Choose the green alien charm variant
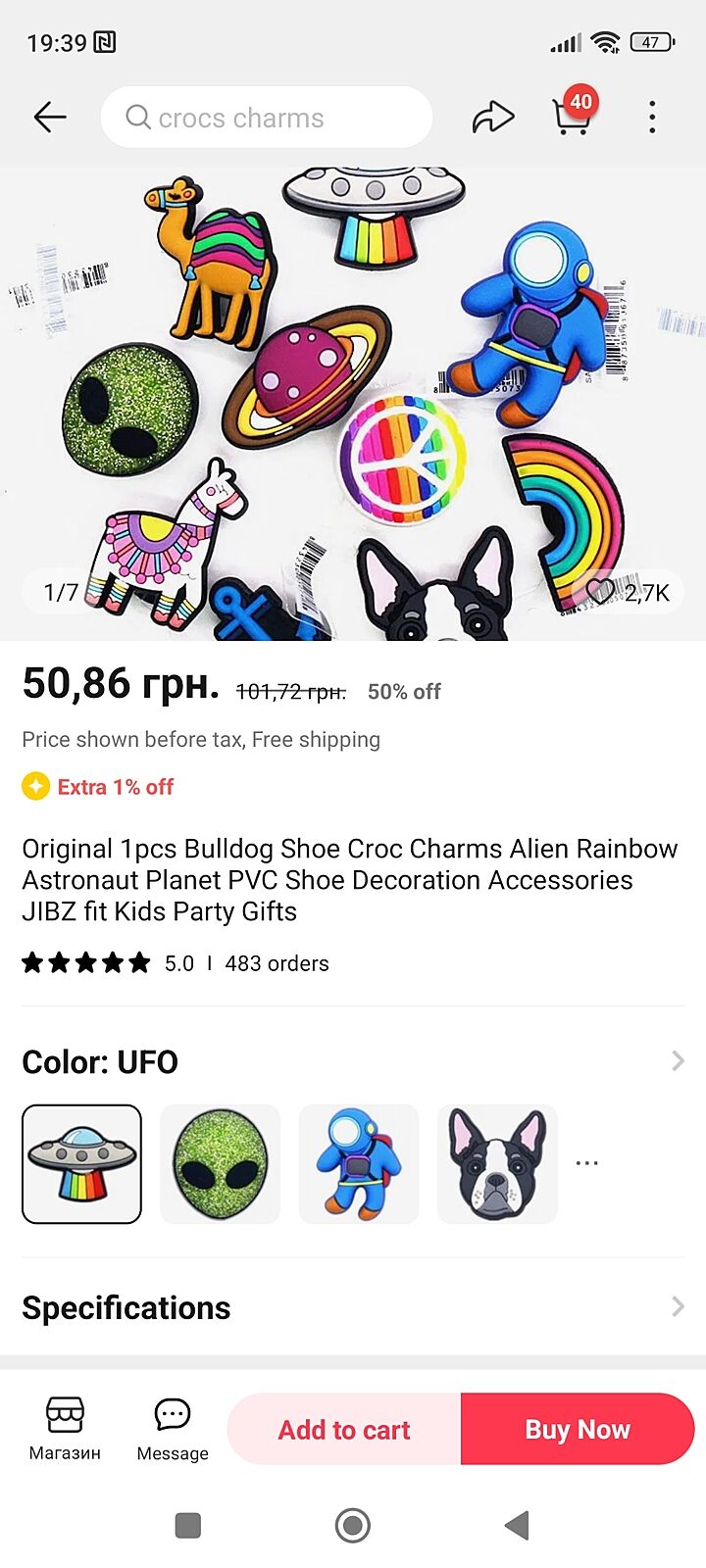 pos(221,1164)
